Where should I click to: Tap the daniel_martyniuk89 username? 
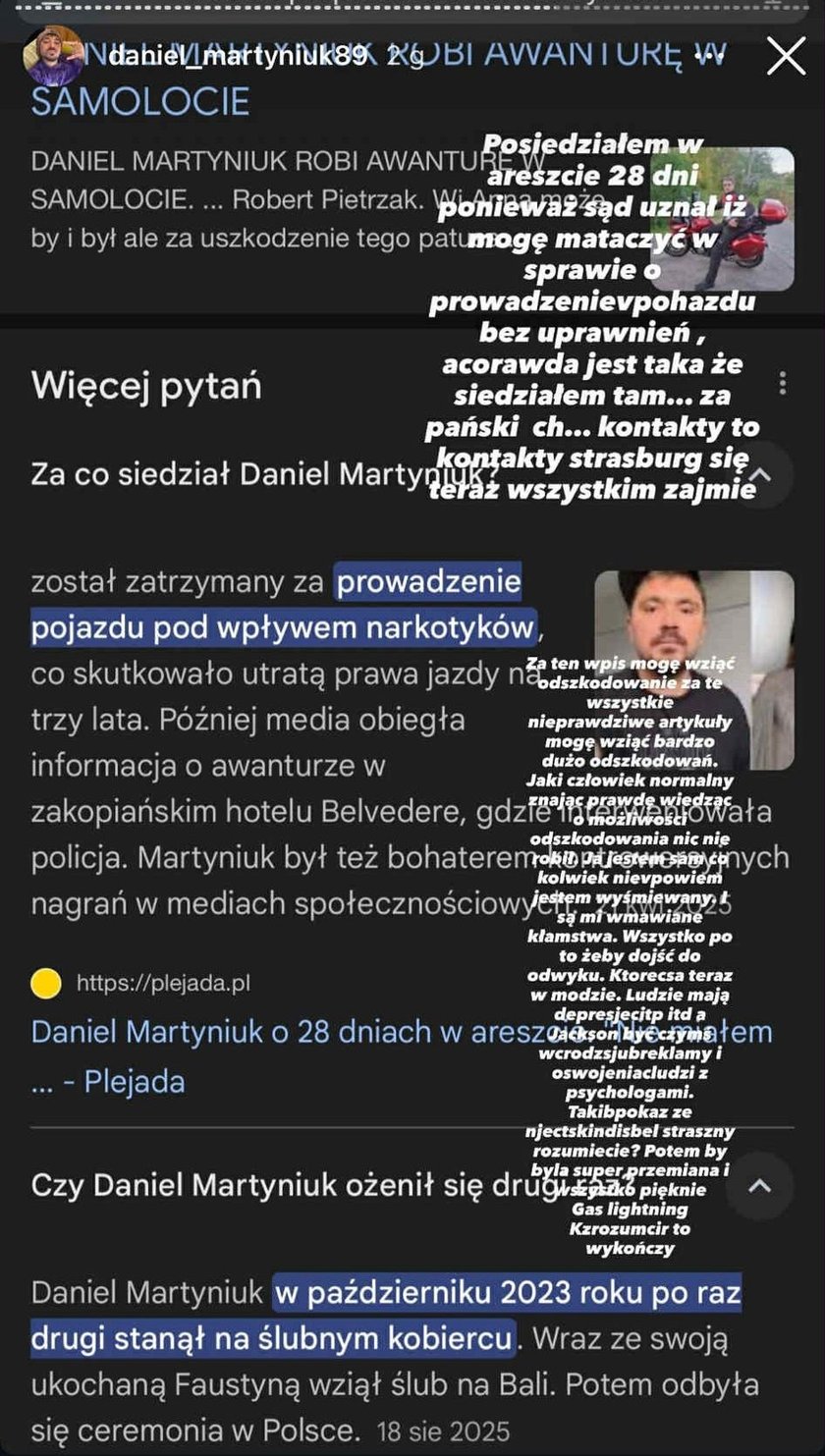(239, 57)
